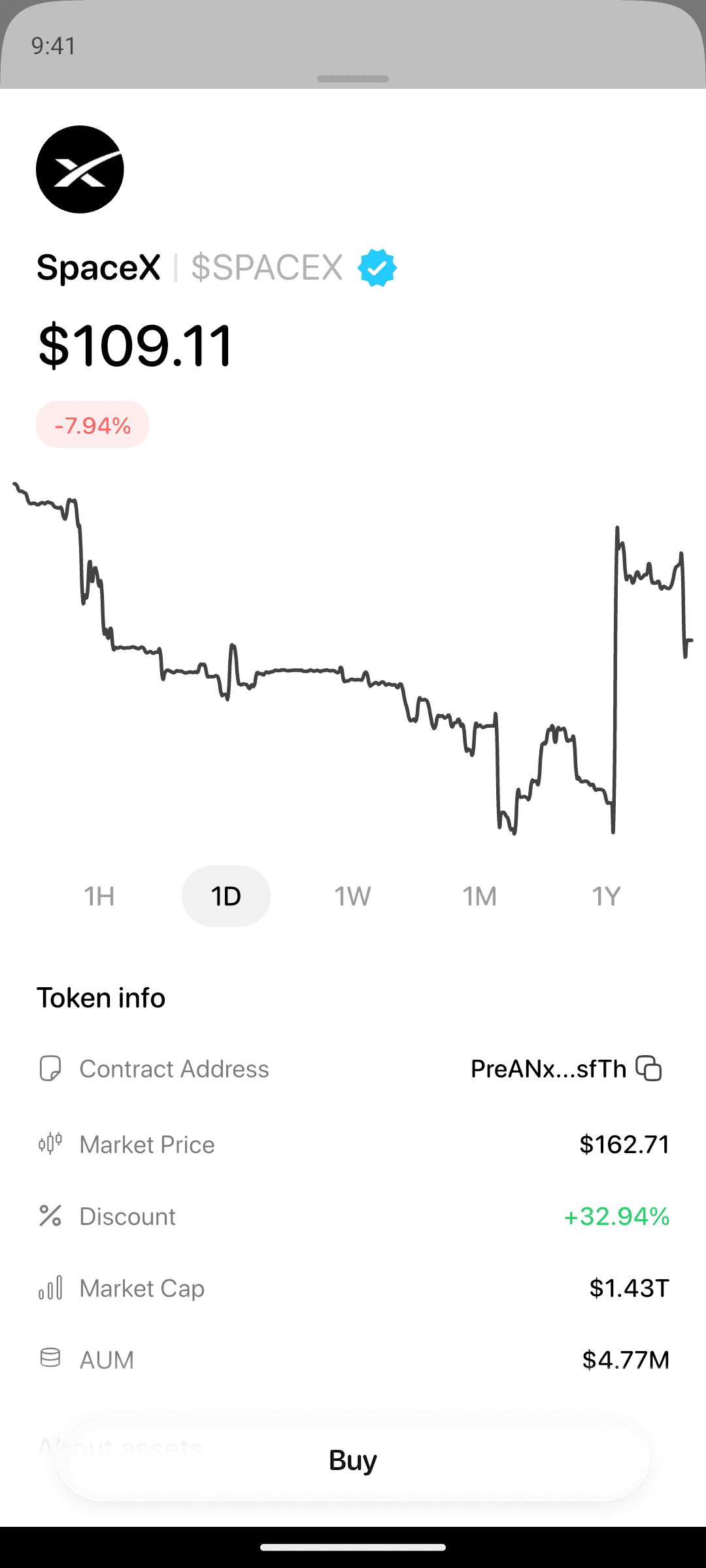Switch to the 1M timeframe
Image resolution: width=706 pixels, height=1568 pixels.
click(480, 896)
